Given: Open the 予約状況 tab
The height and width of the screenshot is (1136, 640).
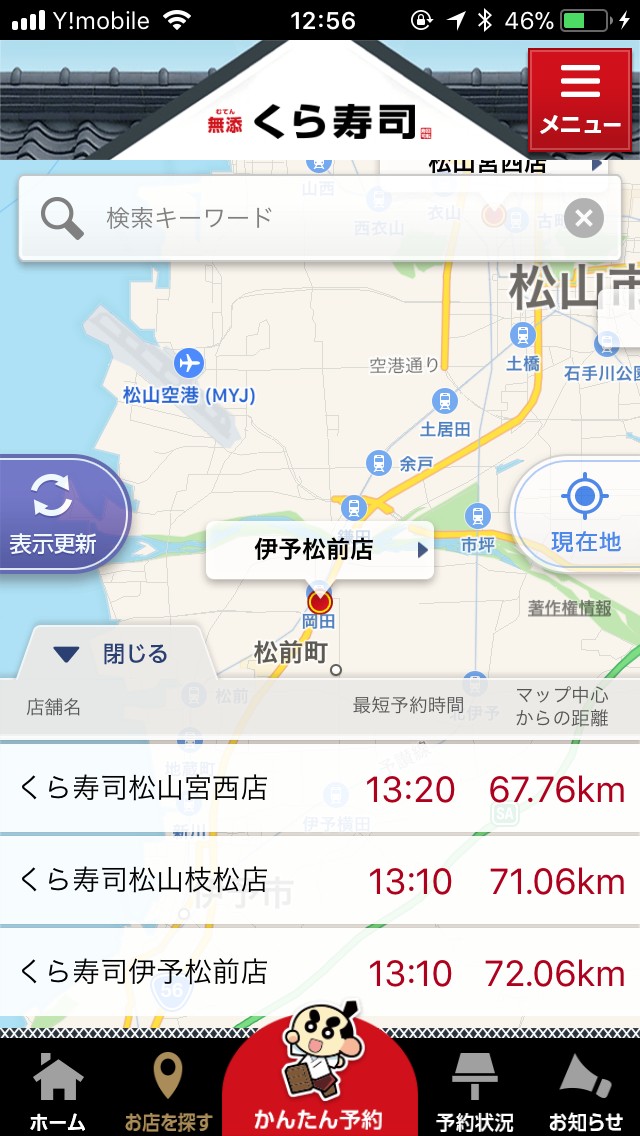Looking at the screenshot, I should tap(475, 1092).
